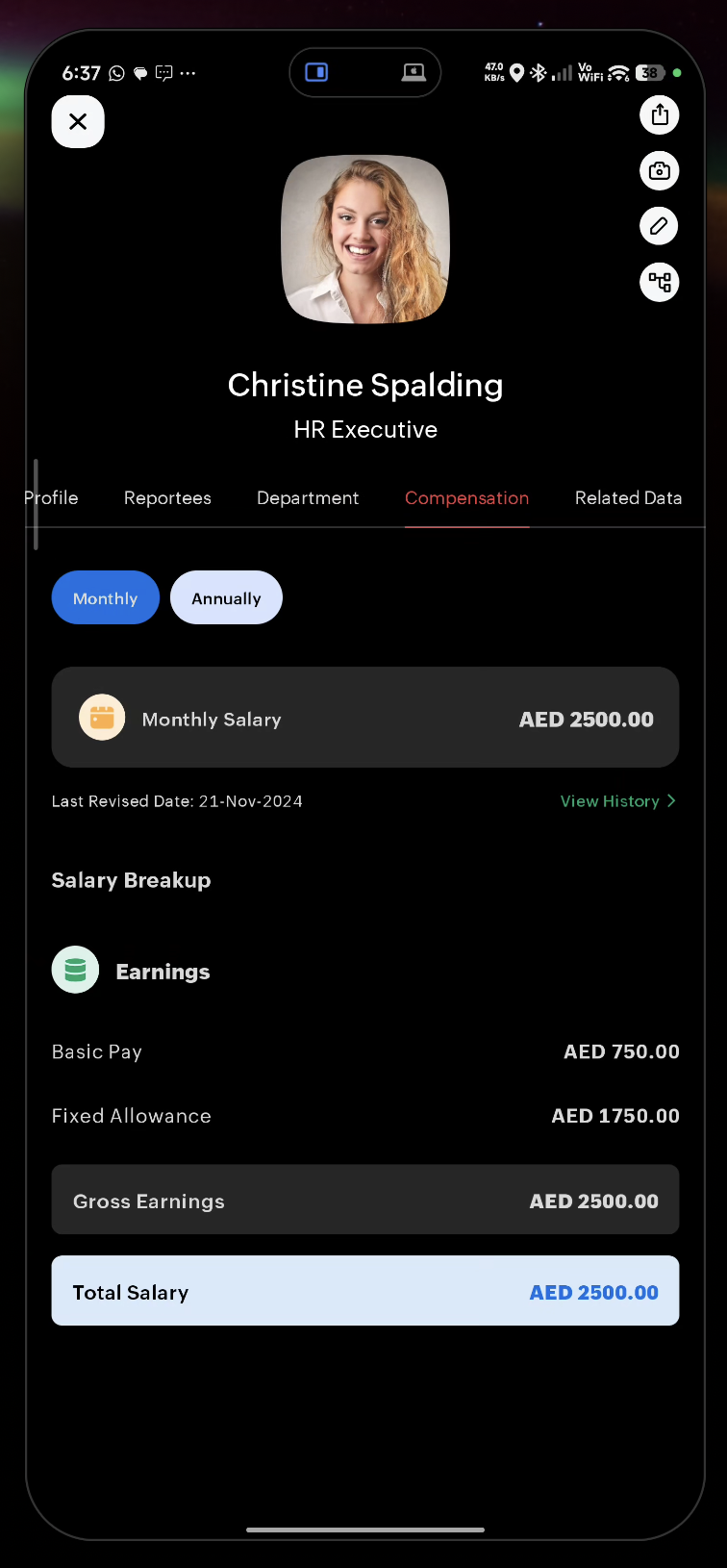
Task: Open the organization chart icon
Action: [660, 283]
